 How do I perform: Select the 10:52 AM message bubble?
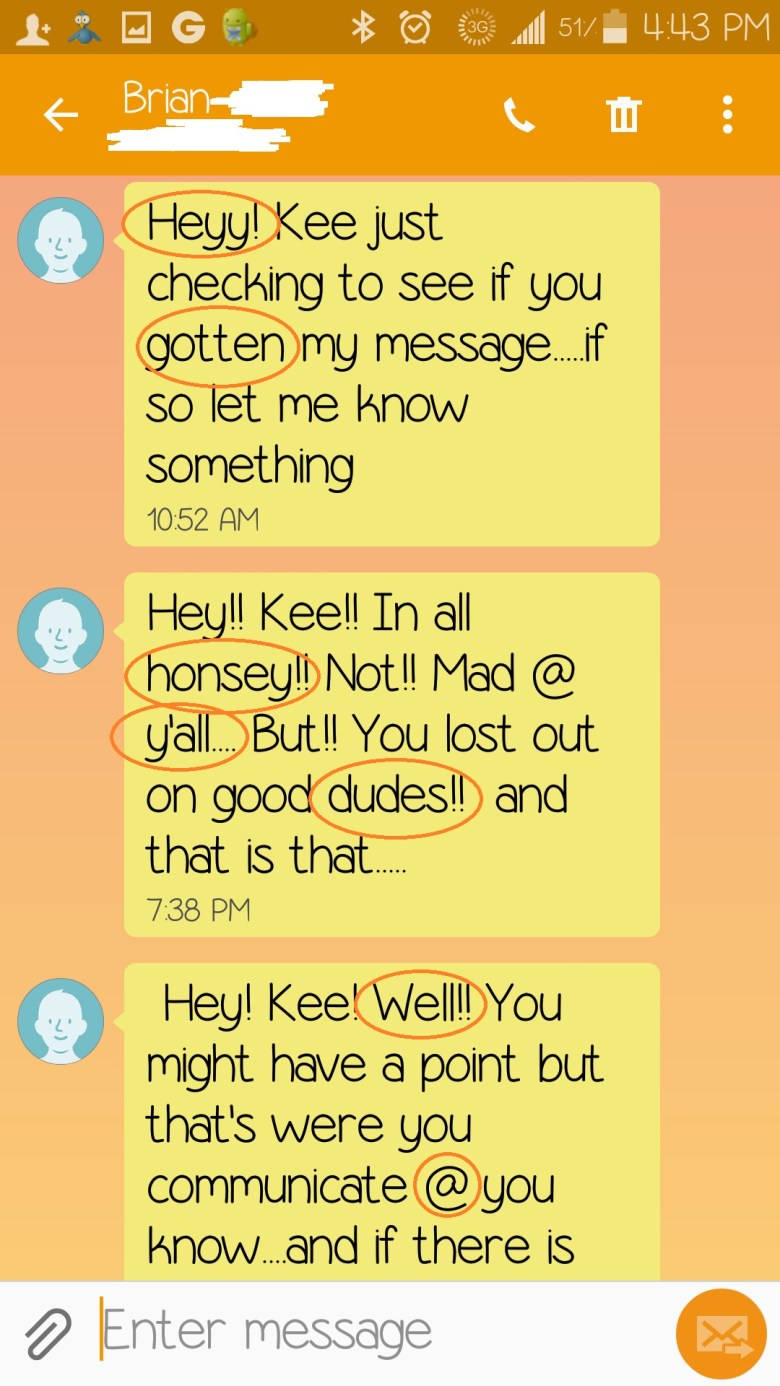pos(390,360)
